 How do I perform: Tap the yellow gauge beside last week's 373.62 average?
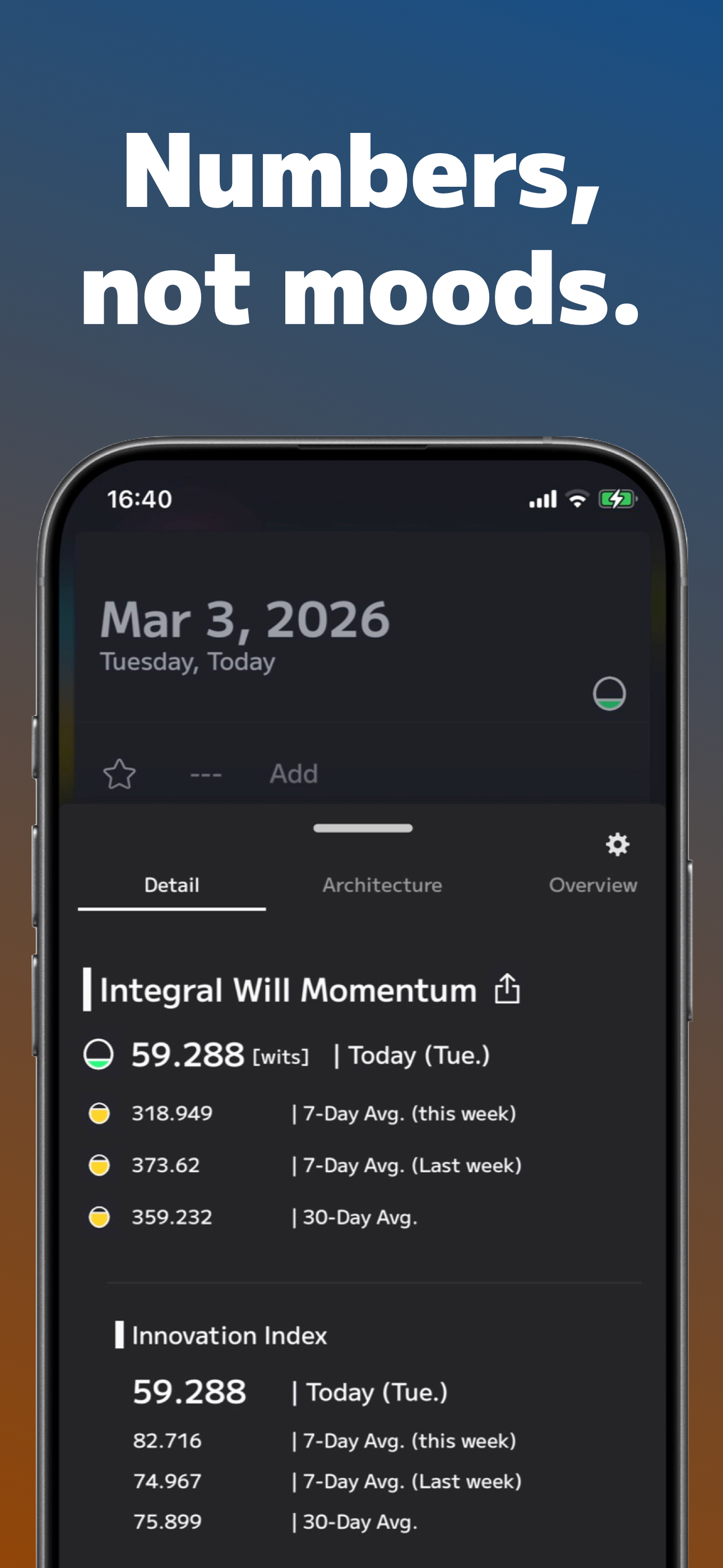99,1165
